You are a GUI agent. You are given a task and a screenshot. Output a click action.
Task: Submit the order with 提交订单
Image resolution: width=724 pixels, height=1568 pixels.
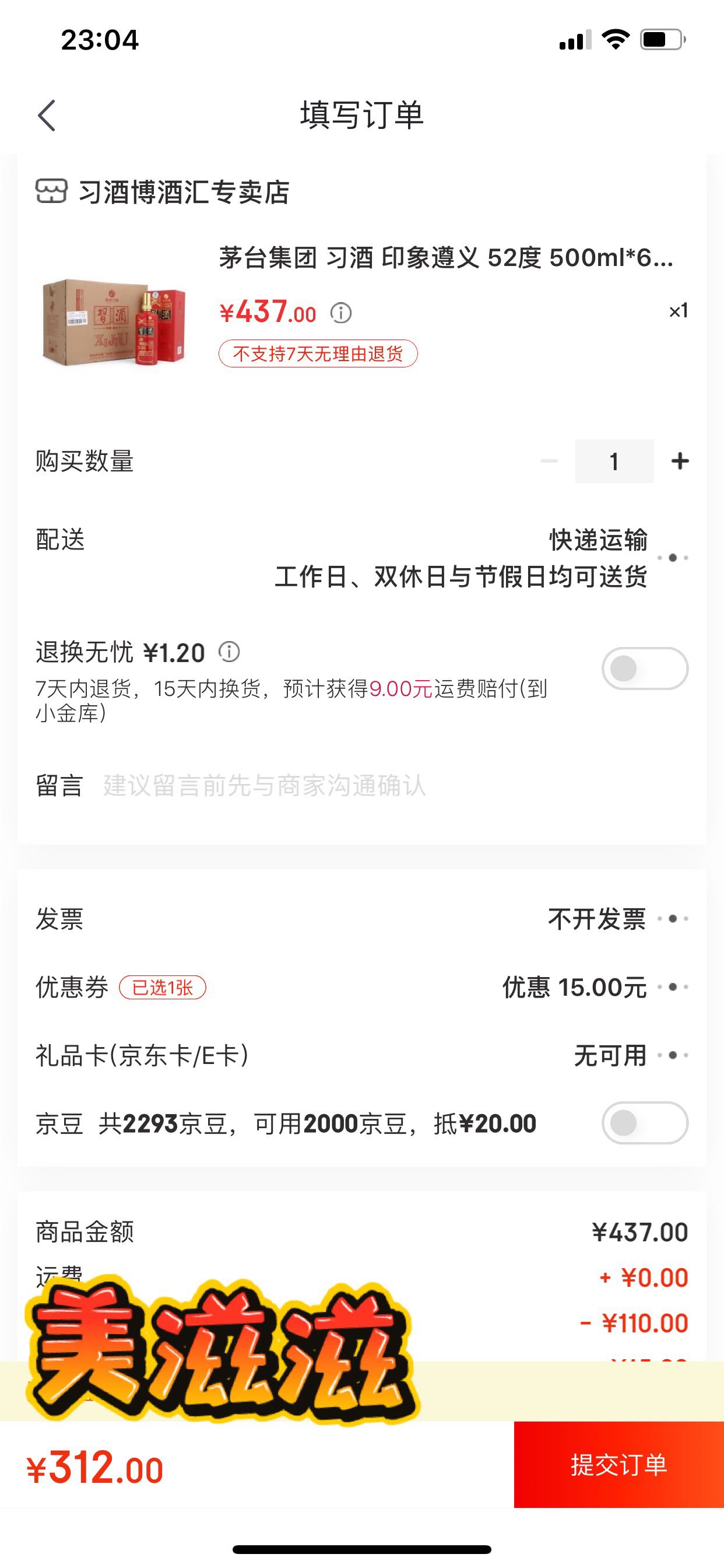[x=618, y=1465]
